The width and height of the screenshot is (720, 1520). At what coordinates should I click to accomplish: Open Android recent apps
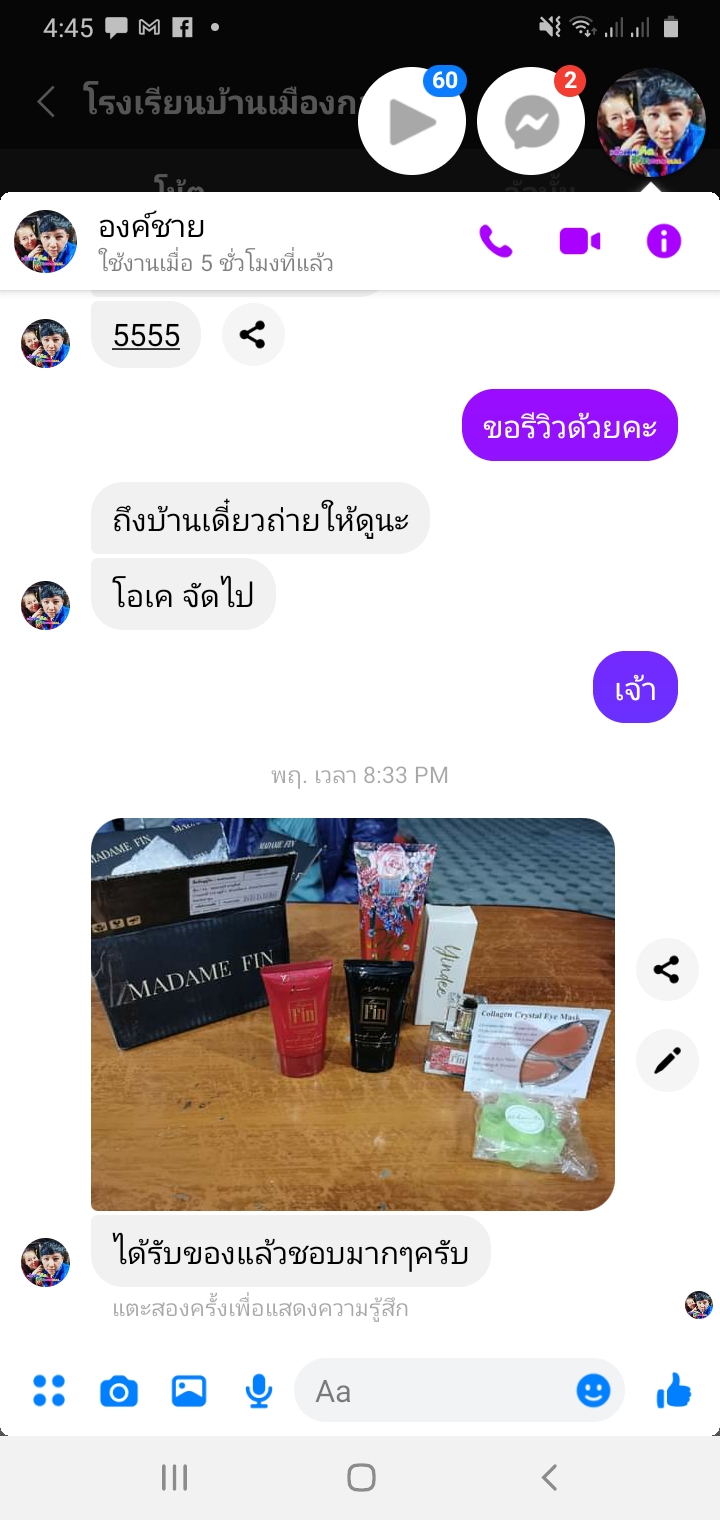[x=175, y=1478]
